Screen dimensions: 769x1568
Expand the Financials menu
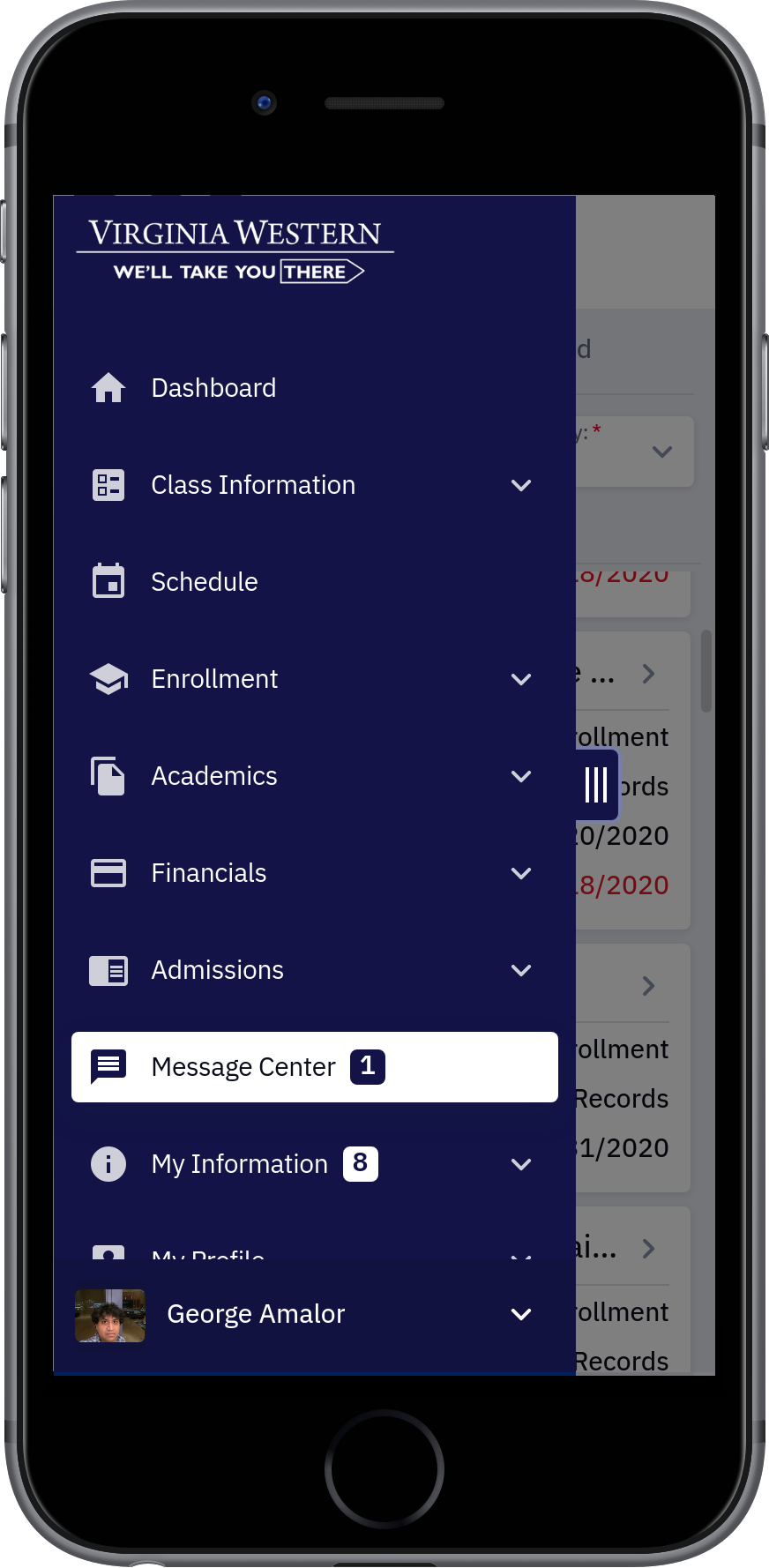pos(314,873)
